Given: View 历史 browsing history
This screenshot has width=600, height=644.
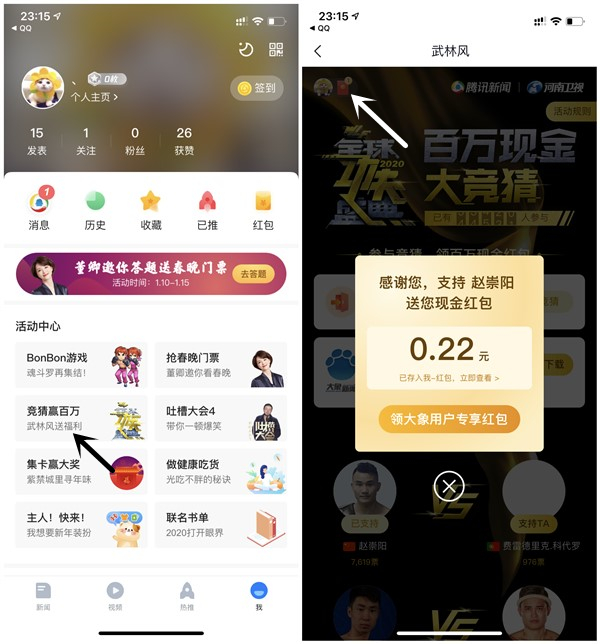Looking at the screenshot, I should coord(95,210).
